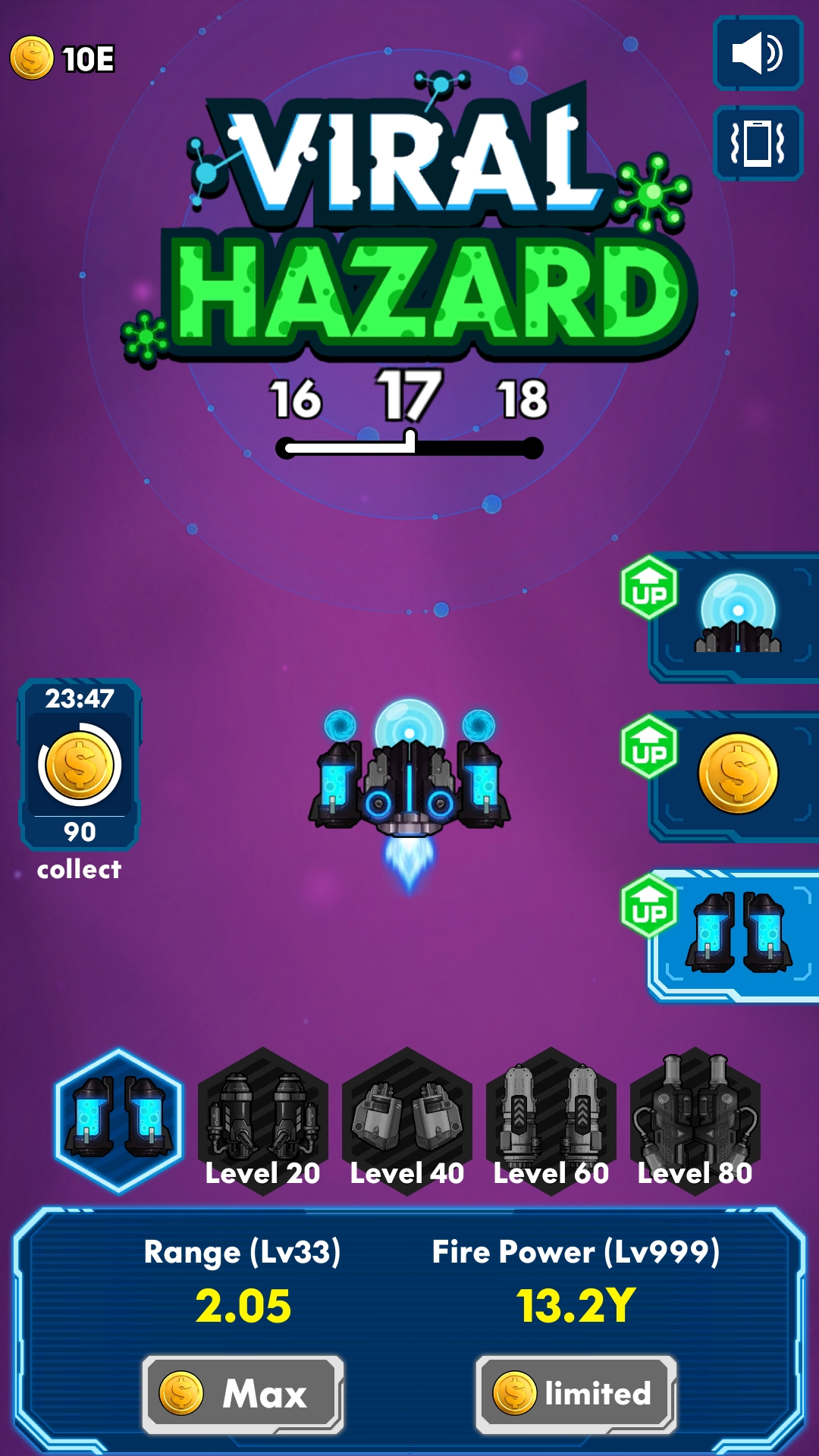Tap the limited button under Fire Power
The image size is (819, 1456).
pos(576,1394)
